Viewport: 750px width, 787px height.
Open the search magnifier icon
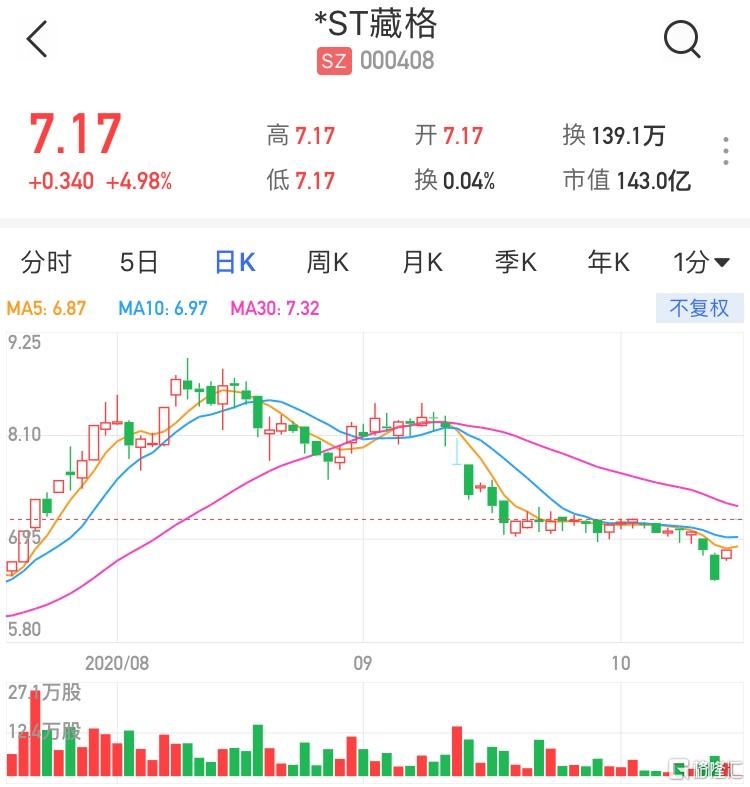683,40
